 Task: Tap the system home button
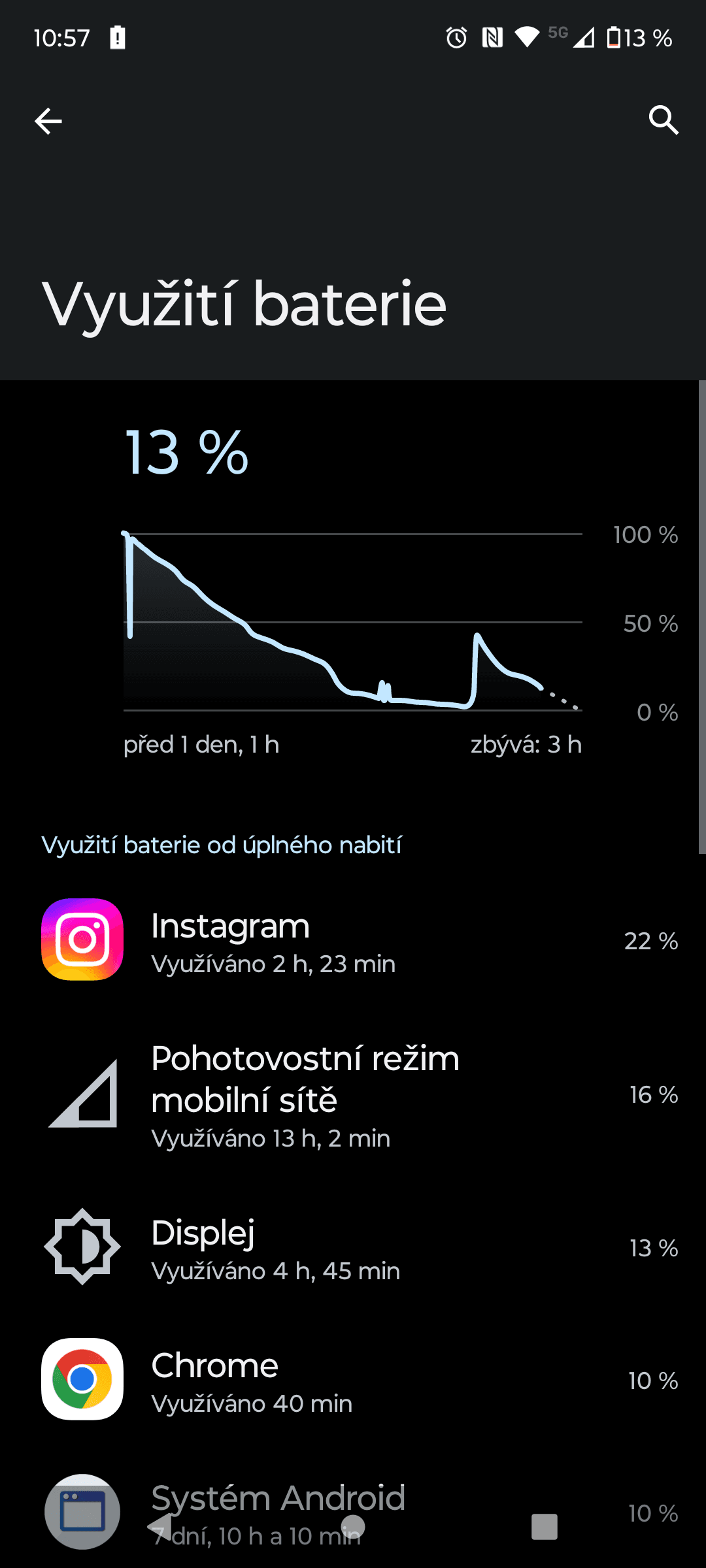pyautogui.click(x=353, y=1527)
